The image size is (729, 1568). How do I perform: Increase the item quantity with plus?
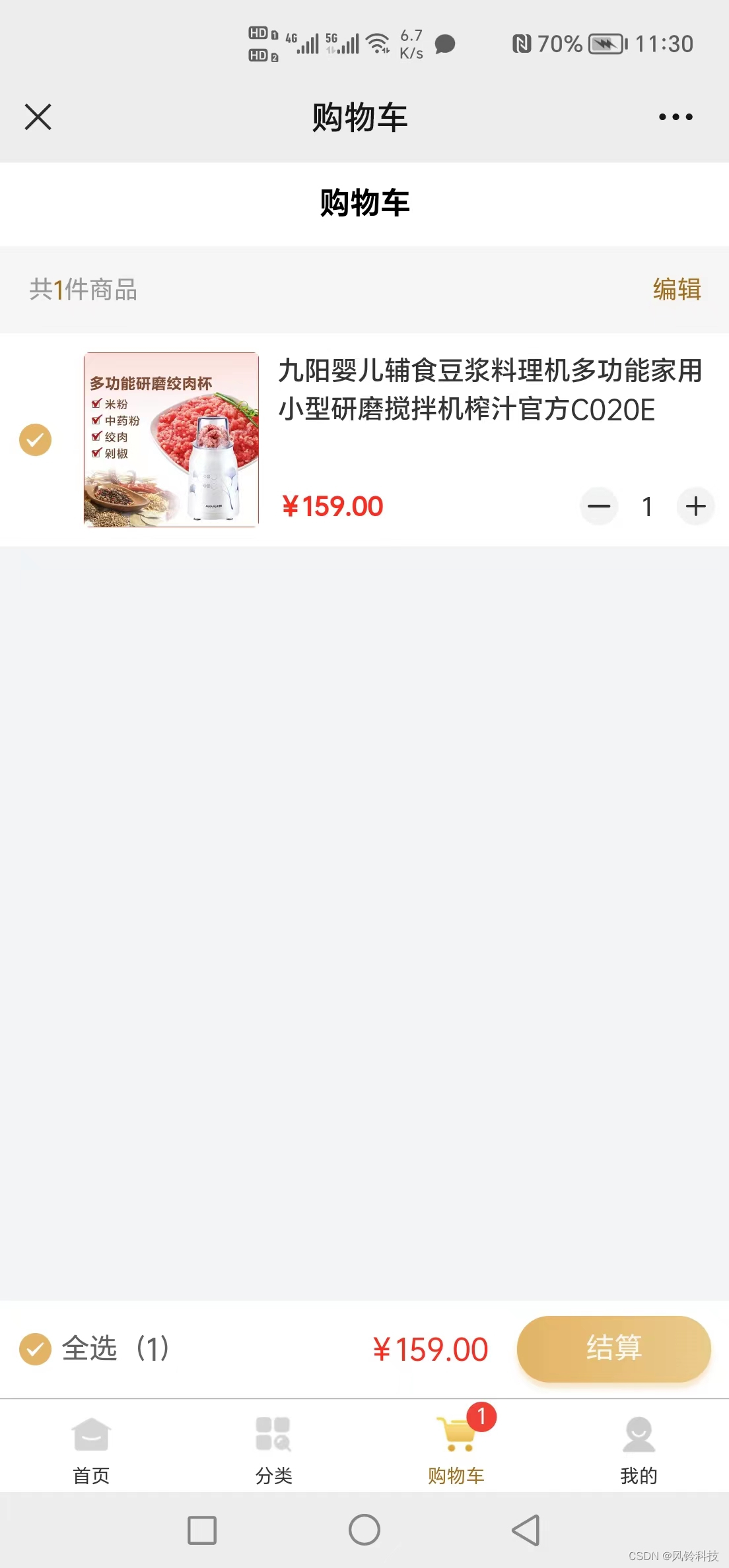[695, 507]
